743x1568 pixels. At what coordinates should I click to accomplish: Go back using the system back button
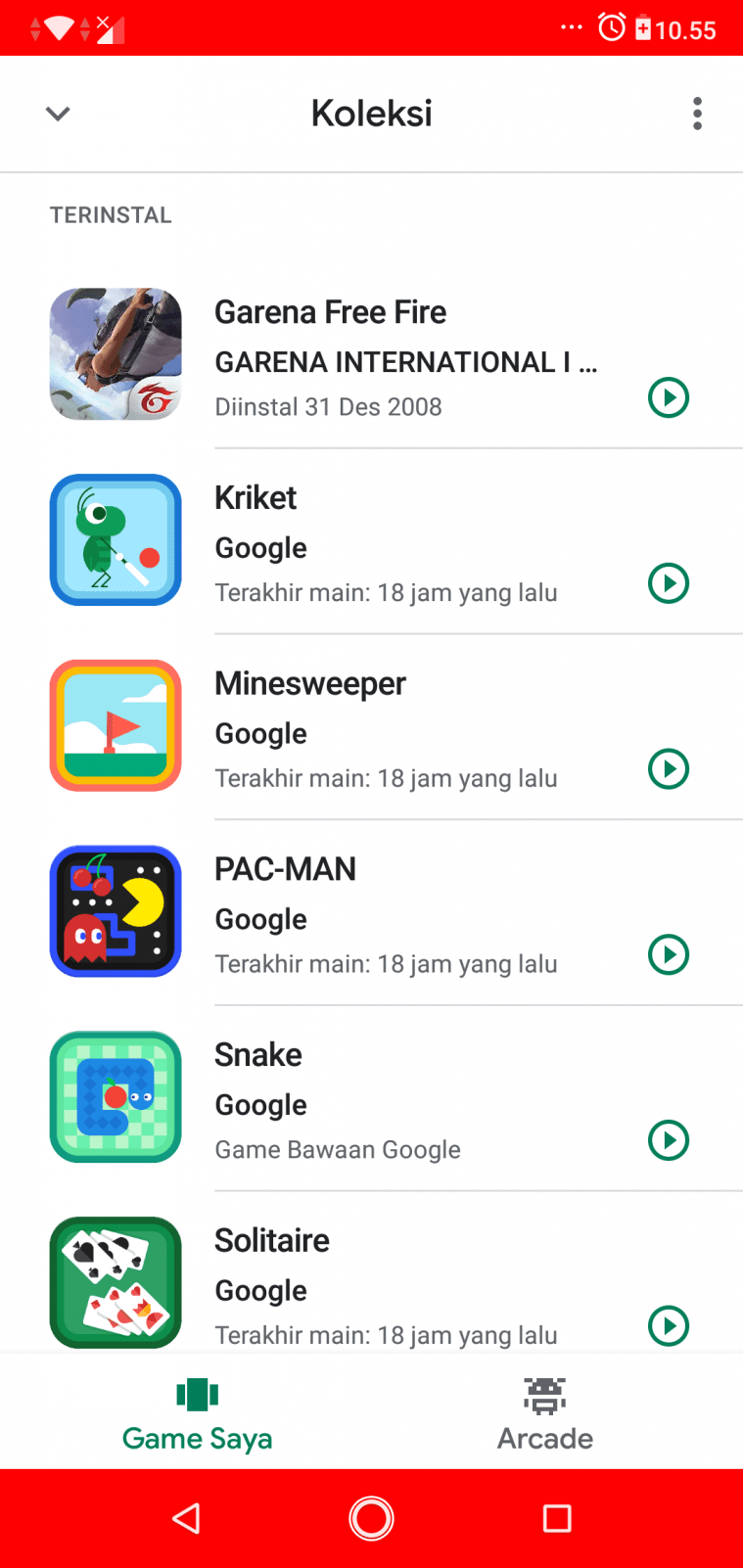click(x=186, y=1518)
